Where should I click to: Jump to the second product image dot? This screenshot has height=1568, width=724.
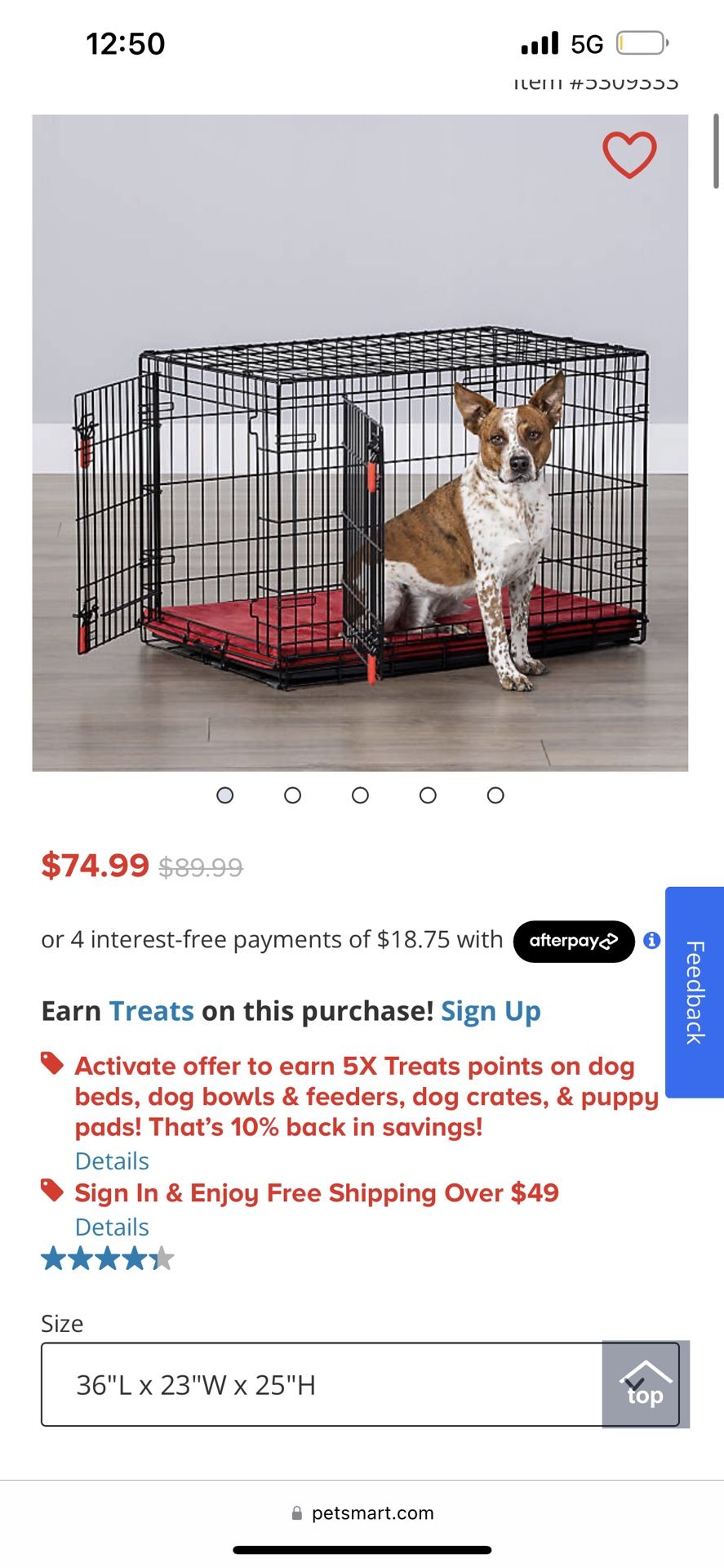click(292, 795)
